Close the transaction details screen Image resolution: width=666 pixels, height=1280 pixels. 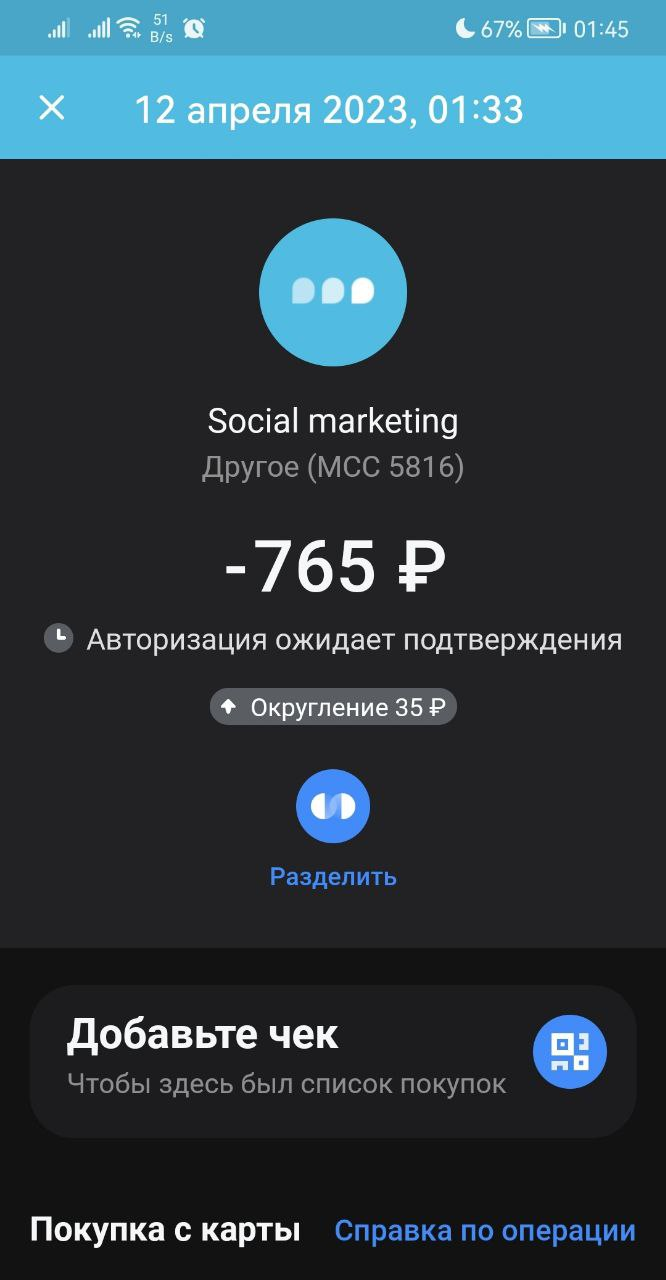pos(52,108)
